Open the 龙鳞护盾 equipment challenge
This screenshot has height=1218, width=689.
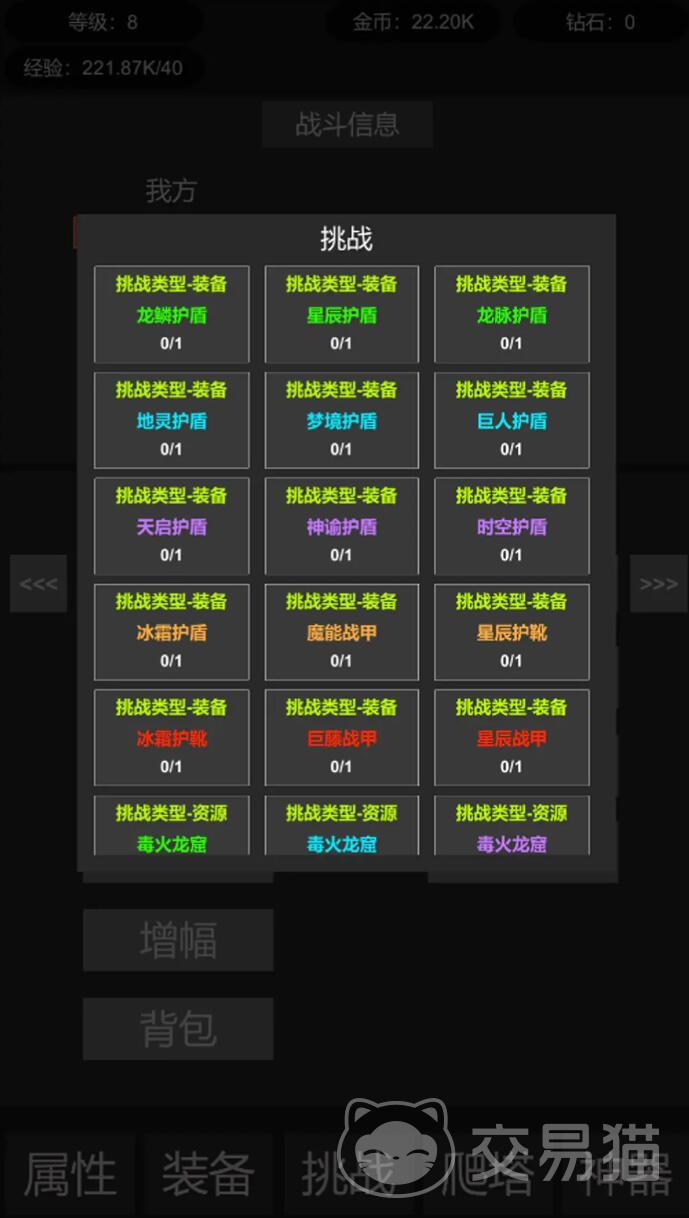point(171,314)
